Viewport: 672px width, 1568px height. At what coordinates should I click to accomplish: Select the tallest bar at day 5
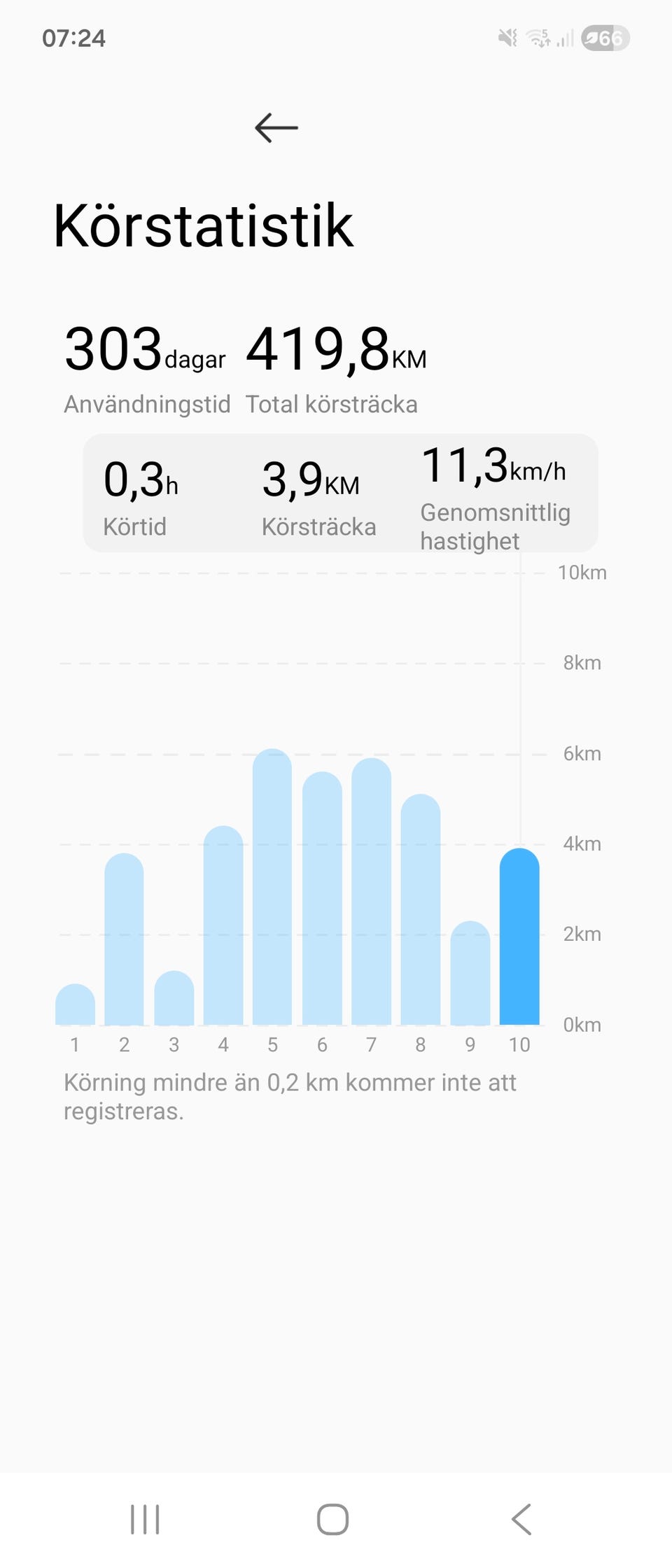point(273,889)
